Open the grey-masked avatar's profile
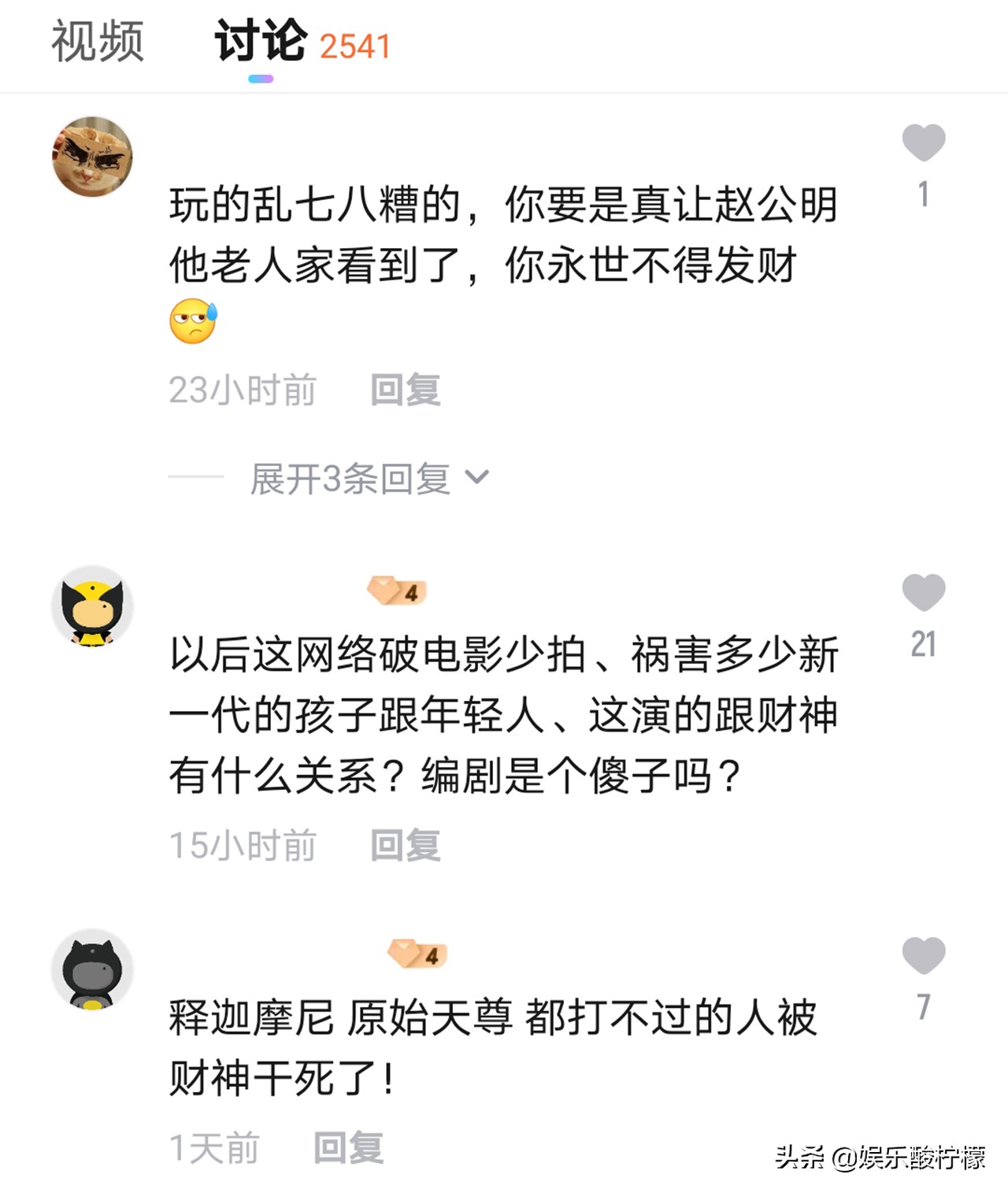Screen dimensions: 1008x1193 [x=92, y=969]
